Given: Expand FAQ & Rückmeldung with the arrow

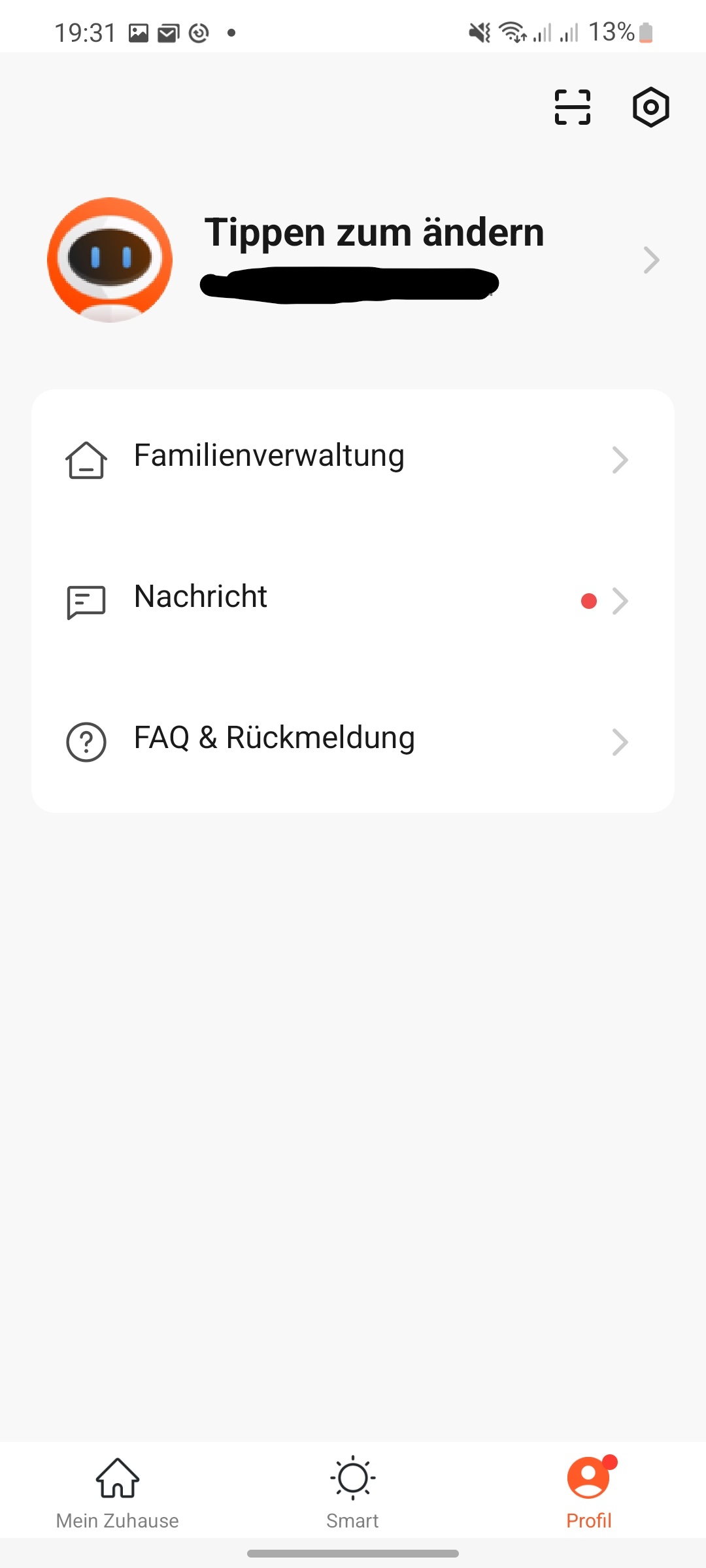Looking at the screenshot, I should coord(620,742).
